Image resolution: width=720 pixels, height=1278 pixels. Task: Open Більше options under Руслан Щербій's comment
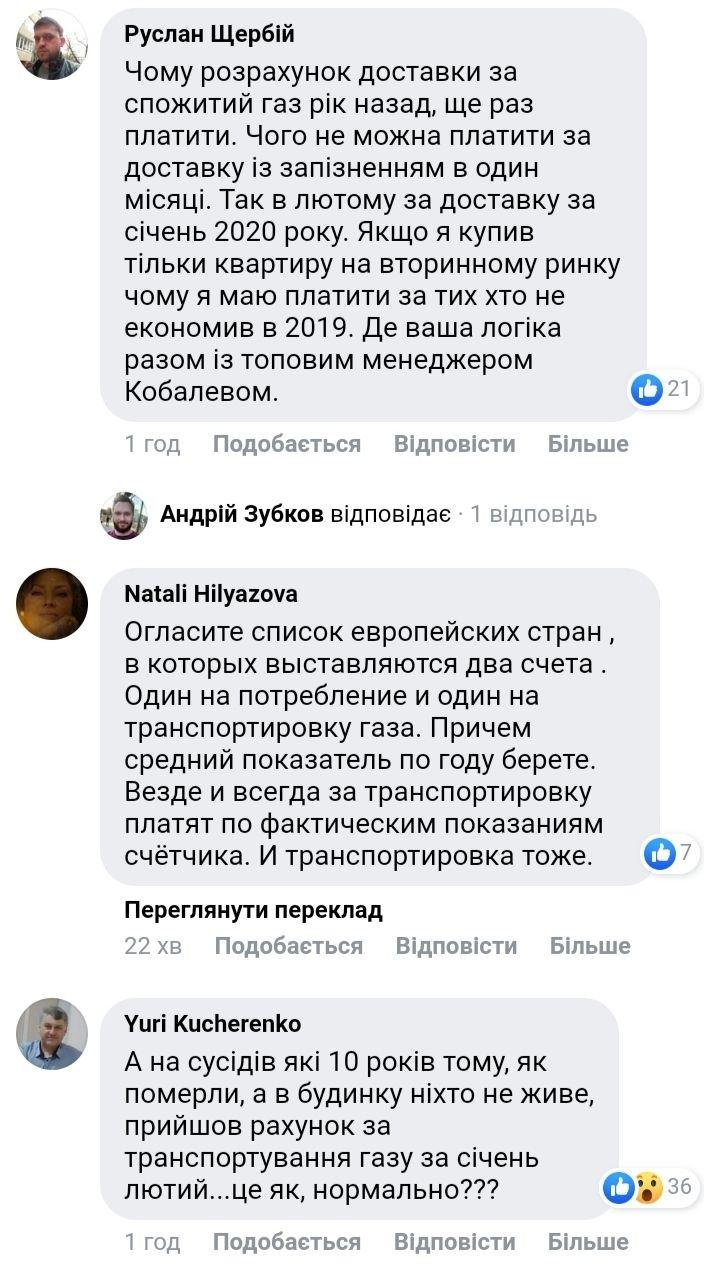588,444
